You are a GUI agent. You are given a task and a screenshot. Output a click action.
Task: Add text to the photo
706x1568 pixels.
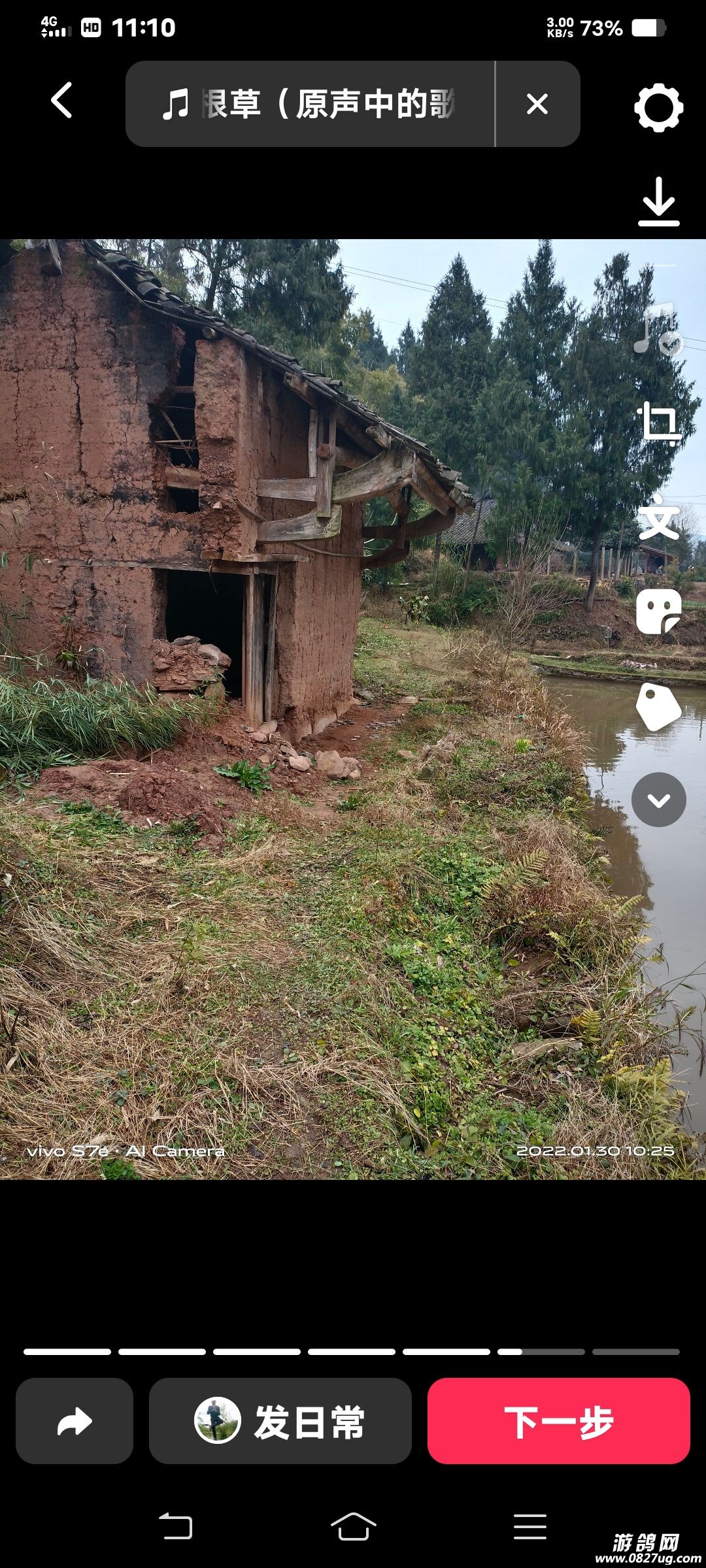pos(658,517)
